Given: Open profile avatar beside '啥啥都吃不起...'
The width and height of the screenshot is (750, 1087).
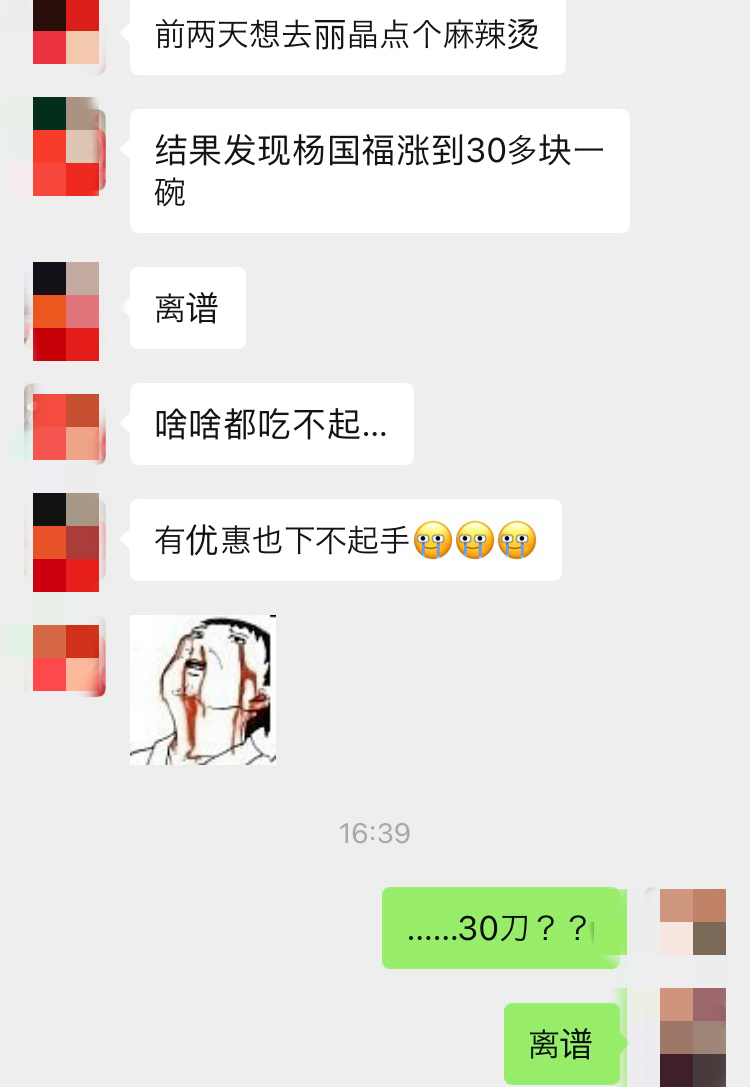Looking at the screenshot, I should [66, 427].
